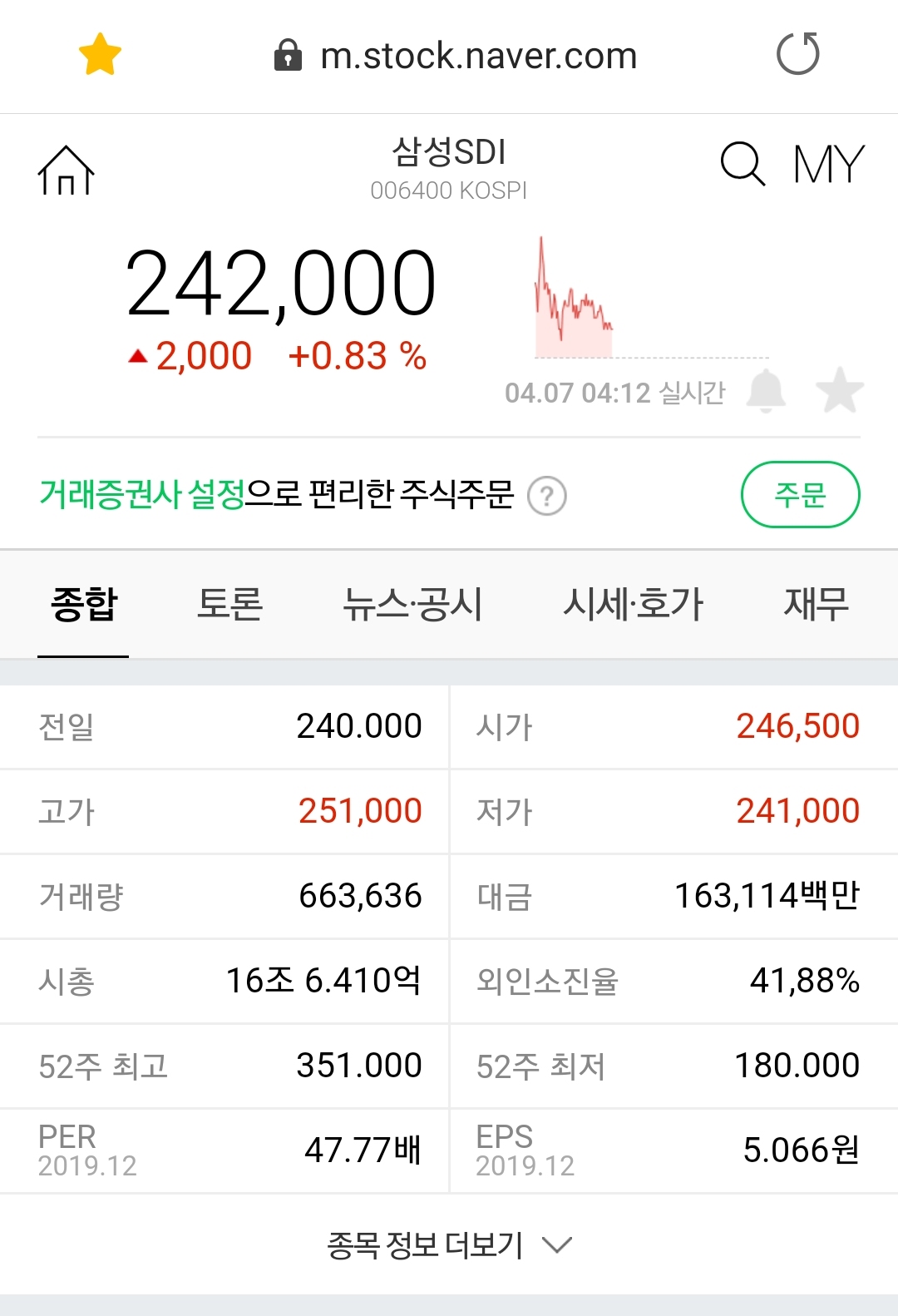Open the stock search
This screenshot has height=1316, width=898.
pos(742,163)
